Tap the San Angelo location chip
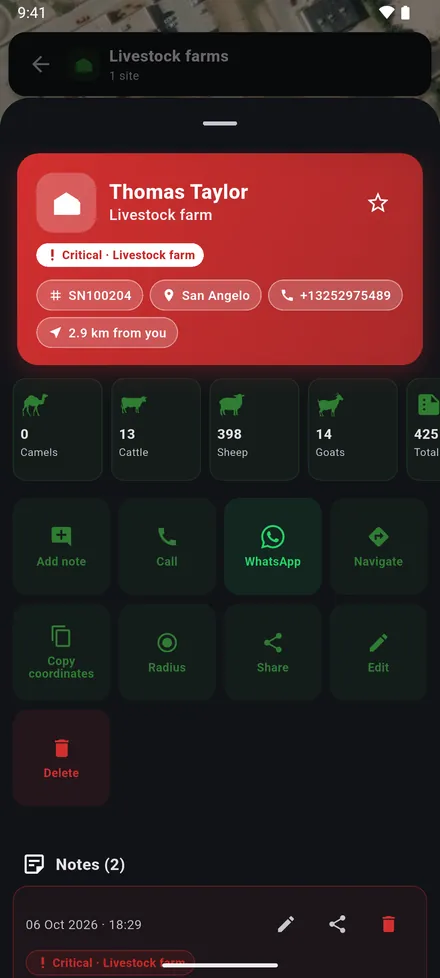The width and height of the screenshot is (440, 978). click(x=205, y=295)
